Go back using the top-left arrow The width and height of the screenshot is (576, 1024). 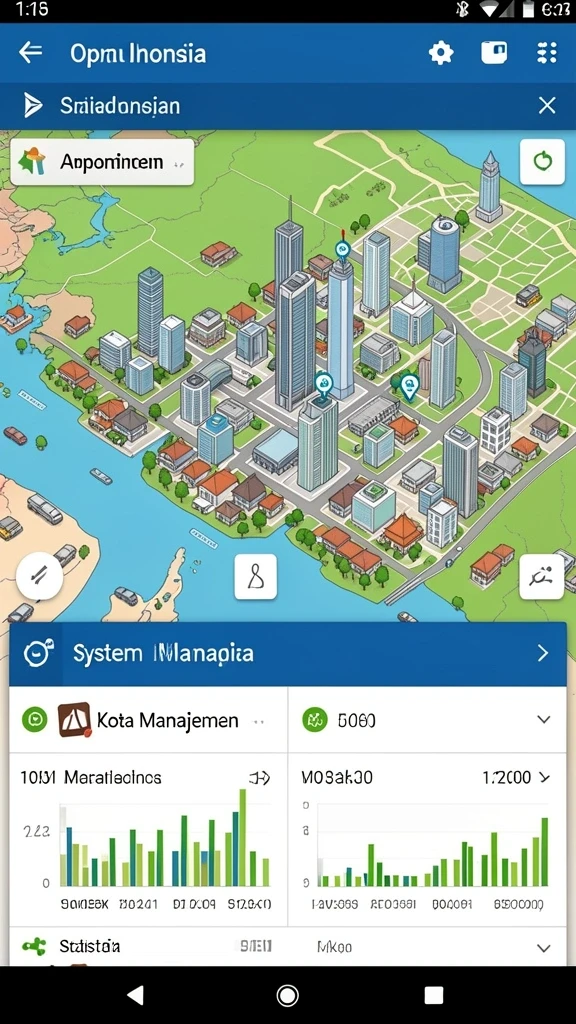coord(31,52)
